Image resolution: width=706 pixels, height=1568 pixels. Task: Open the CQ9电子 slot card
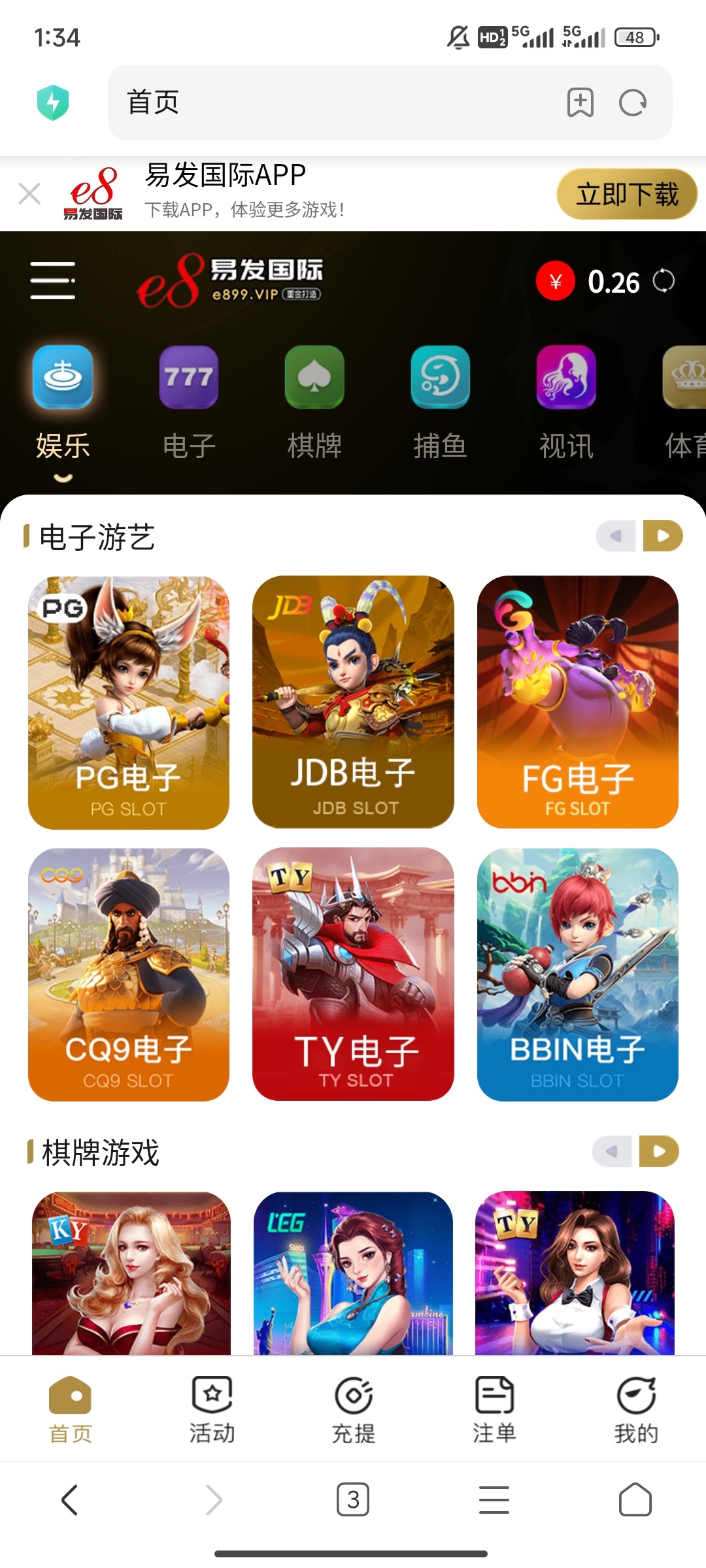click(129, 974)
